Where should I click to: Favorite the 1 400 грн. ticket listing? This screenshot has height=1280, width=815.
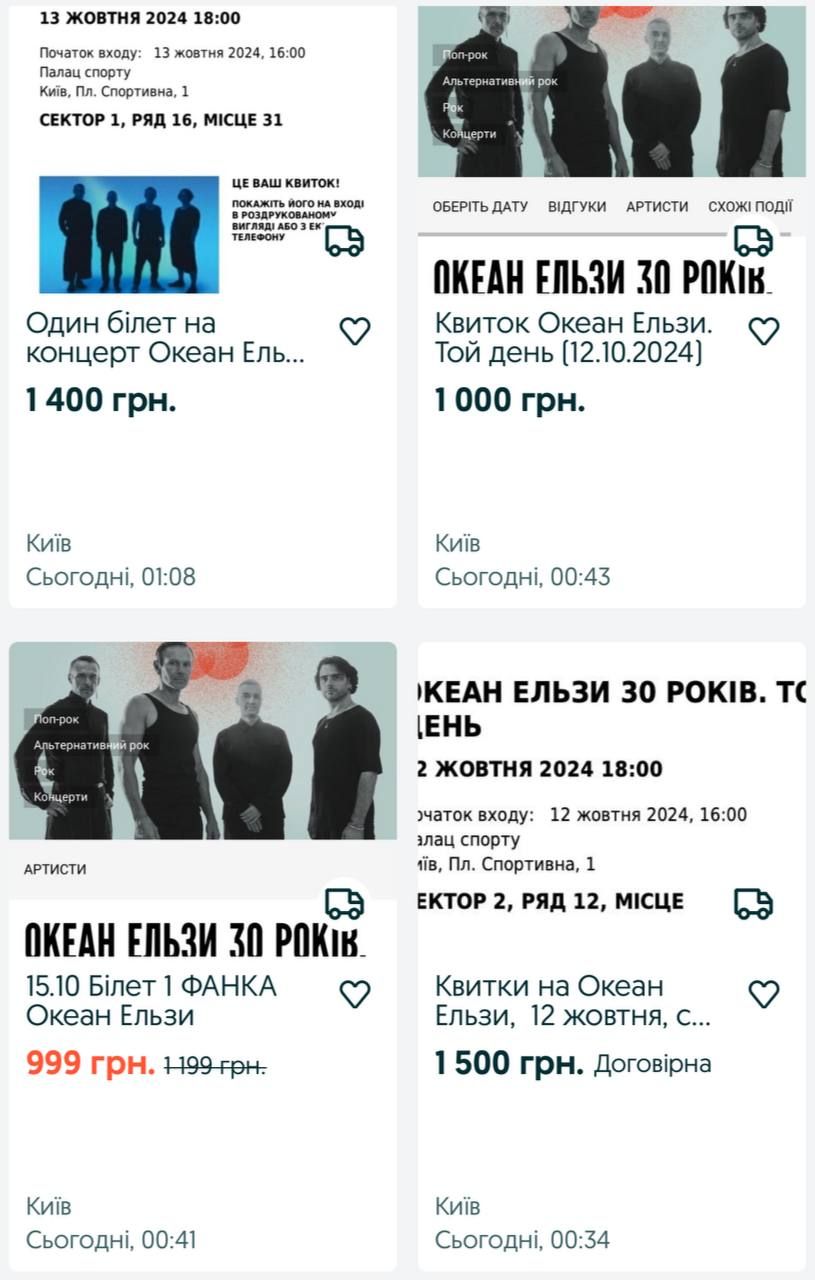point(355,331)
